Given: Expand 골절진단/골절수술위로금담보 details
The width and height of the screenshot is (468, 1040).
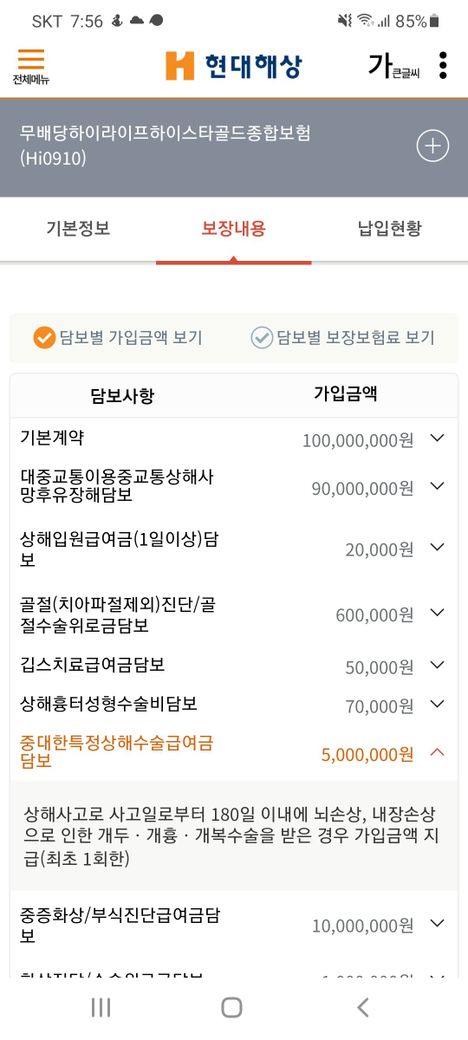Looking at the screenshot, I should coord(233,614).
